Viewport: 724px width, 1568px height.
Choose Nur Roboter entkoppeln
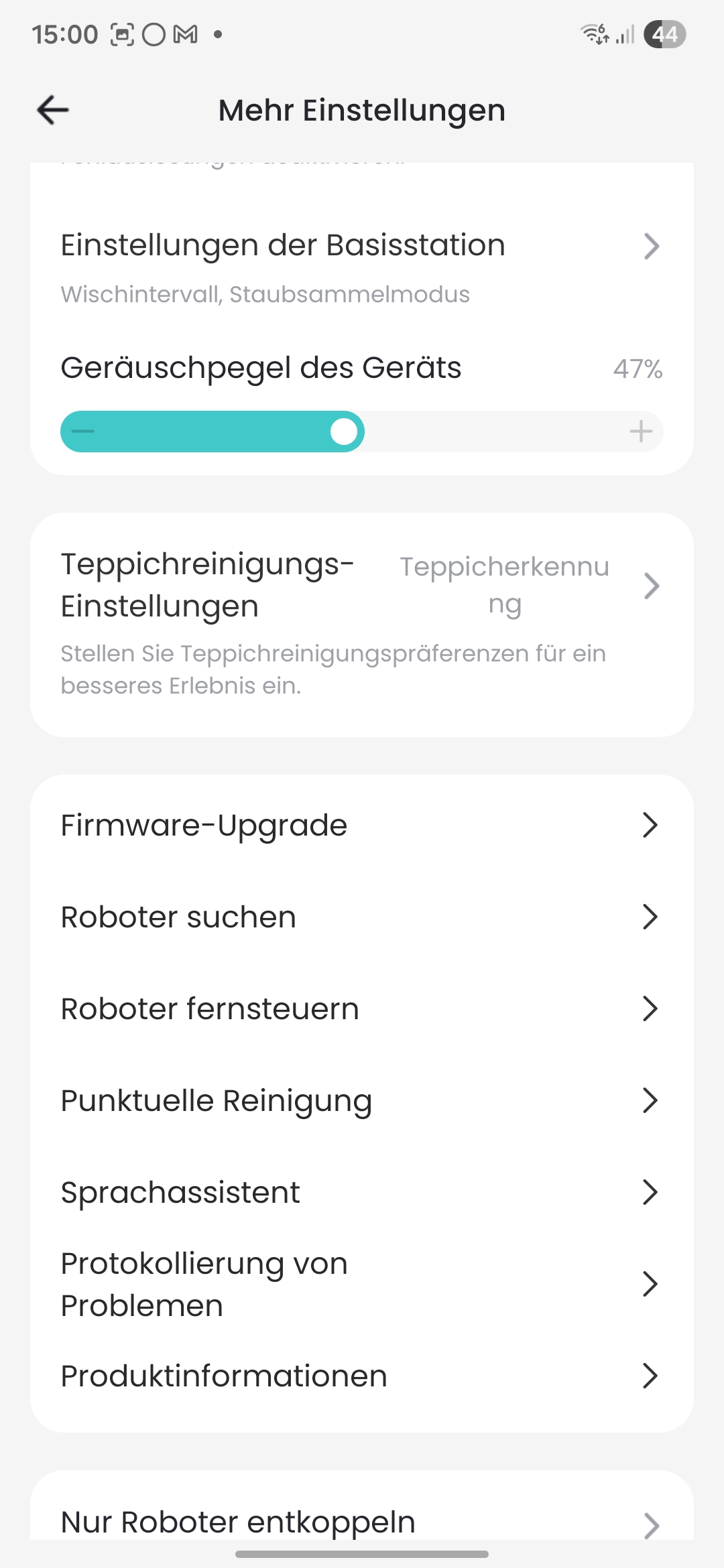361,1521
